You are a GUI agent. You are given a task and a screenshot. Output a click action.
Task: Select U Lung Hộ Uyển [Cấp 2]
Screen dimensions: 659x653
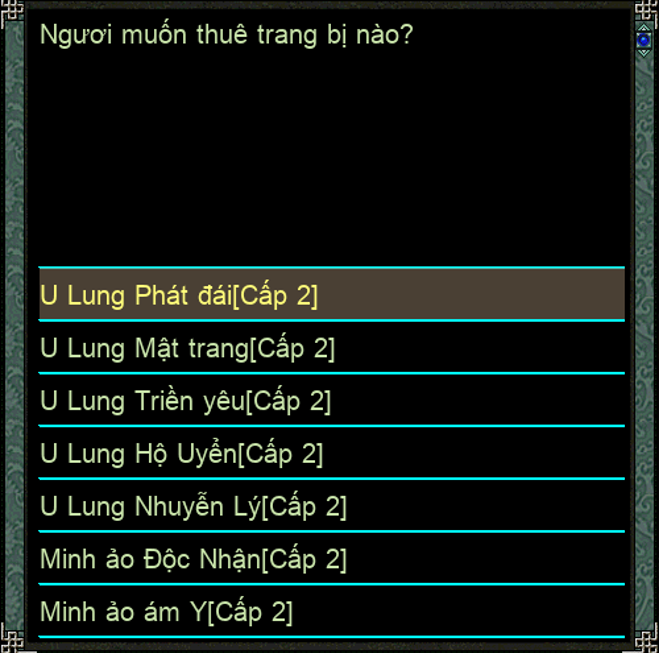coord(182,454)
